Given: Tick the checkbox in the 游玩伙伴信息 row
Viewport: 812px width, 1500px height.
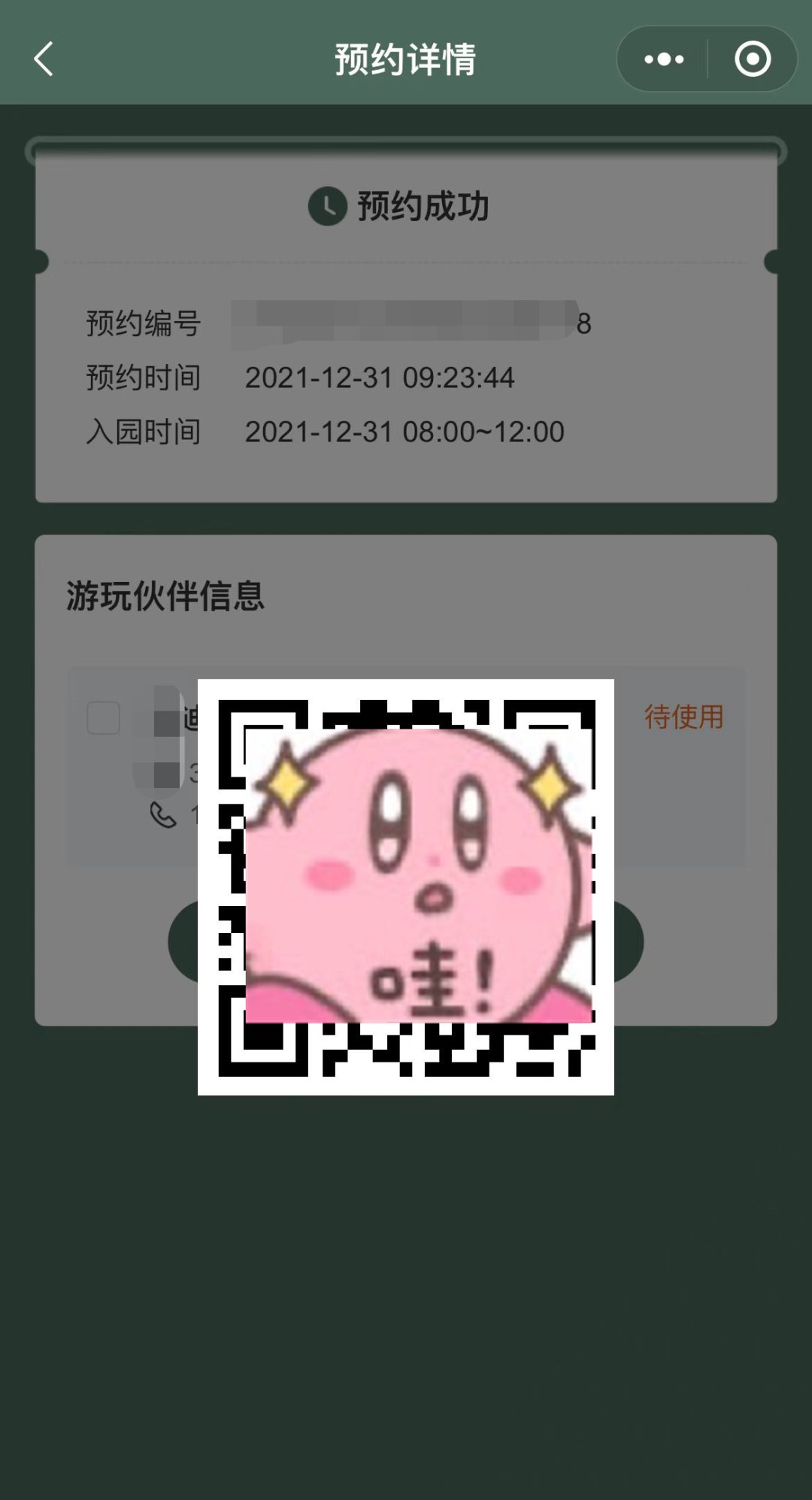Looking at the screenshot, I should point(104,717).
